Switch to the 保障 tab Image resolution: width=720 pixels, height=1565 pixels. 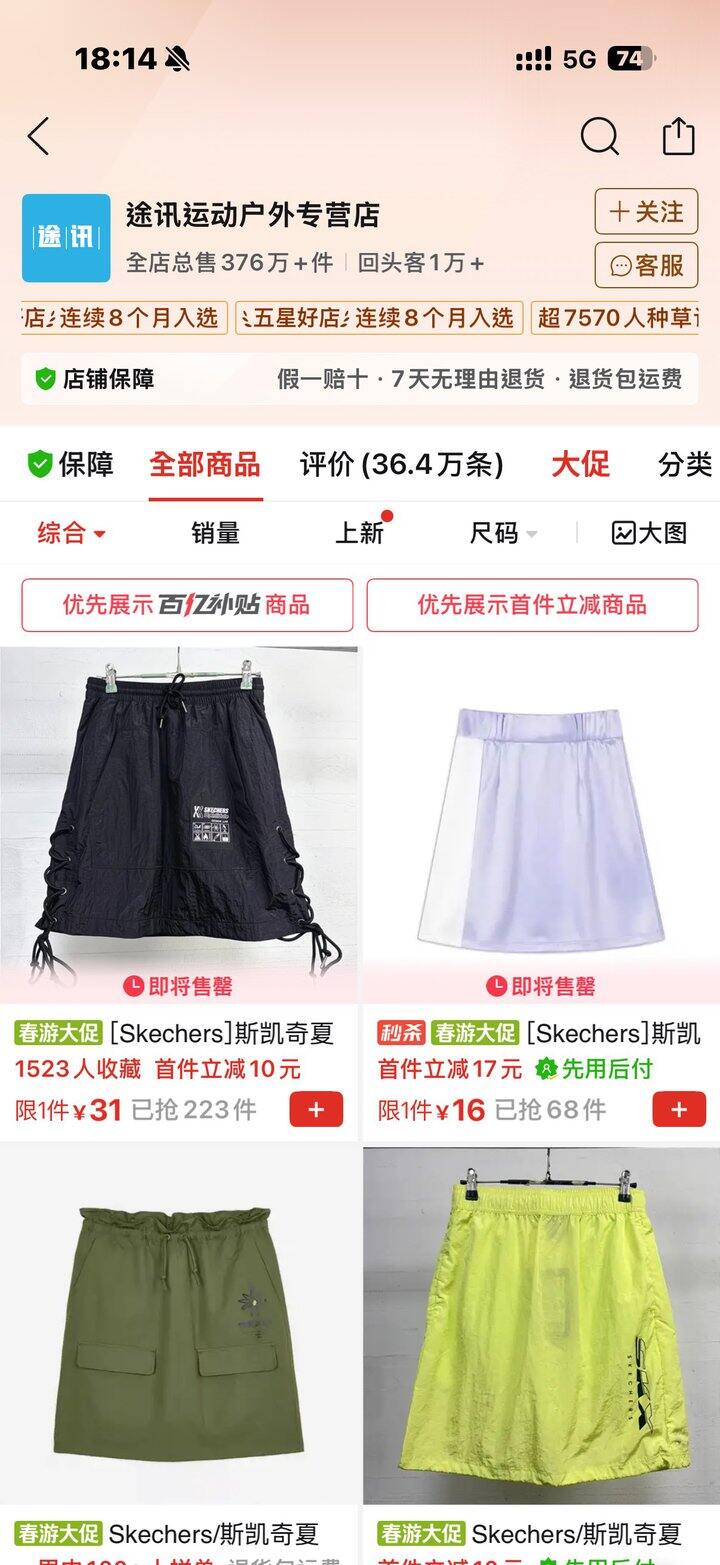(70, 464)
